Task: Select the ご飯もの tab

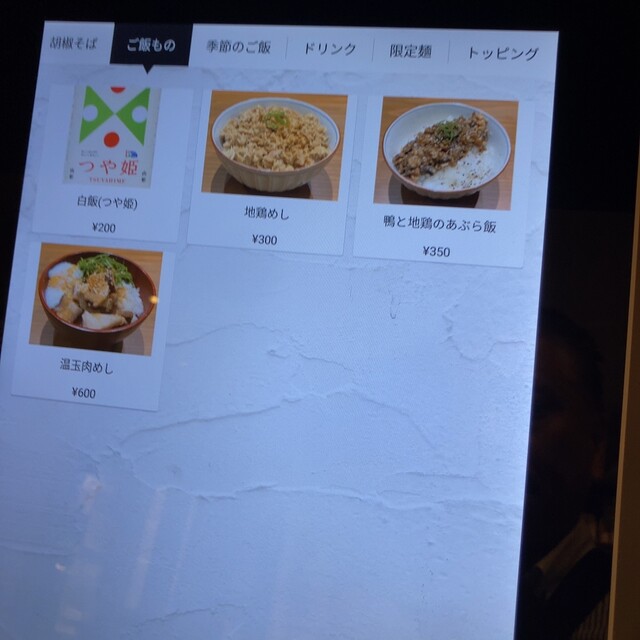Action: (x=151, y=45)
